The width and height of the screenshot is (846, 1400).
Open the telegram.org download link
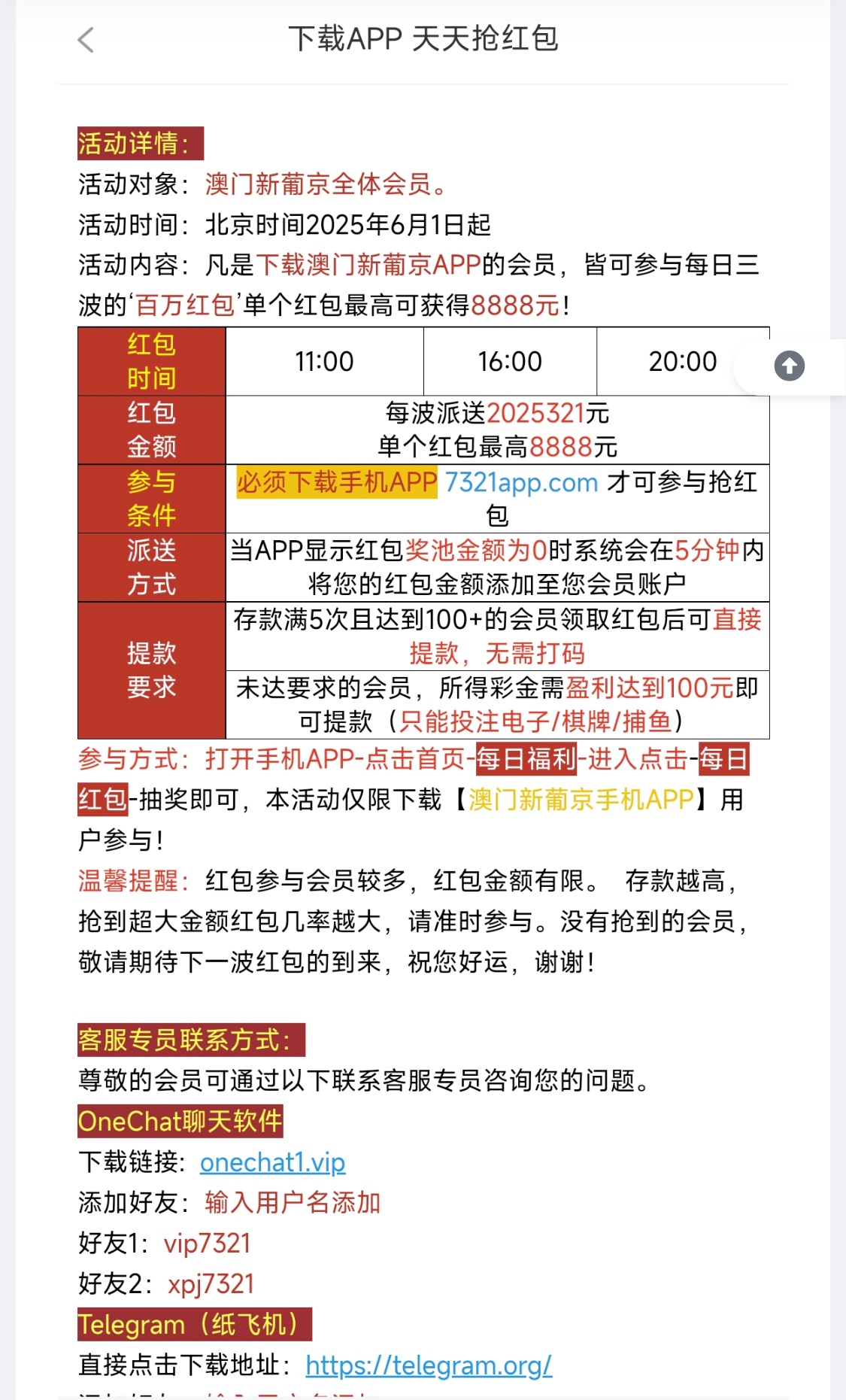[x=429, y=1365]
